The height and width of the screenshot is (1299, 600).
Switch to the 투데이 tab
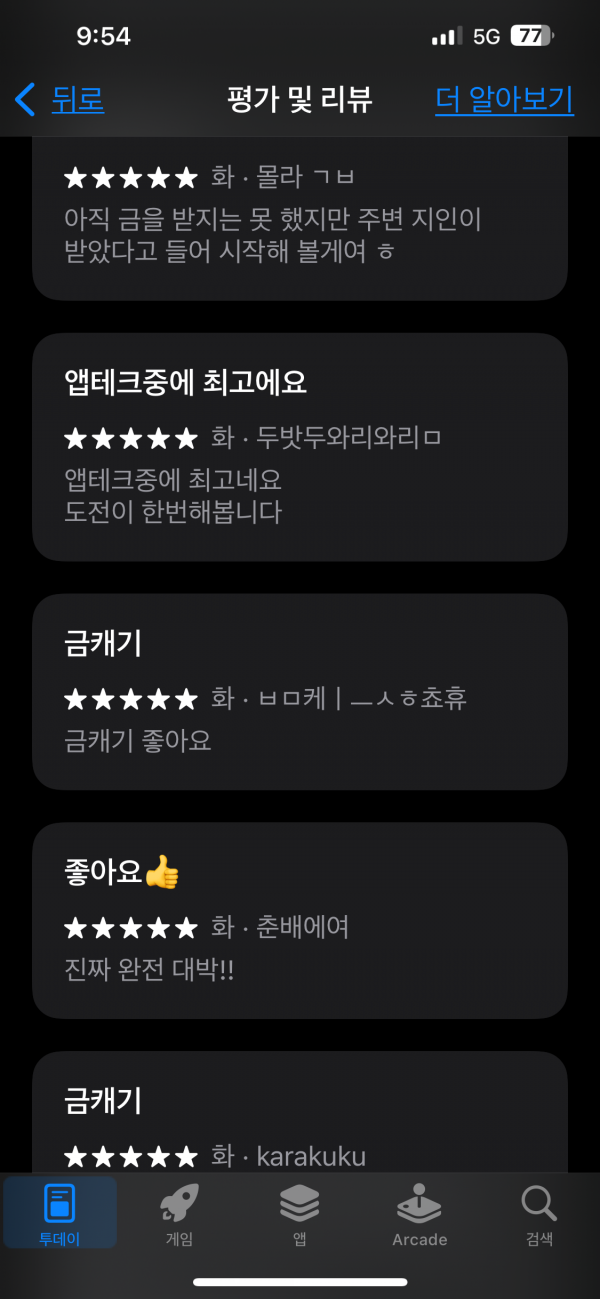pos(60,1212)
